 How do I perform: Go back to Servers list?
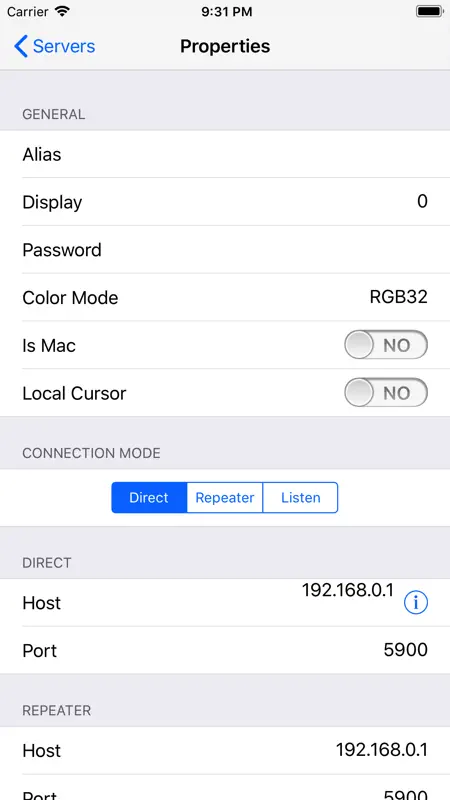point(55,46)
